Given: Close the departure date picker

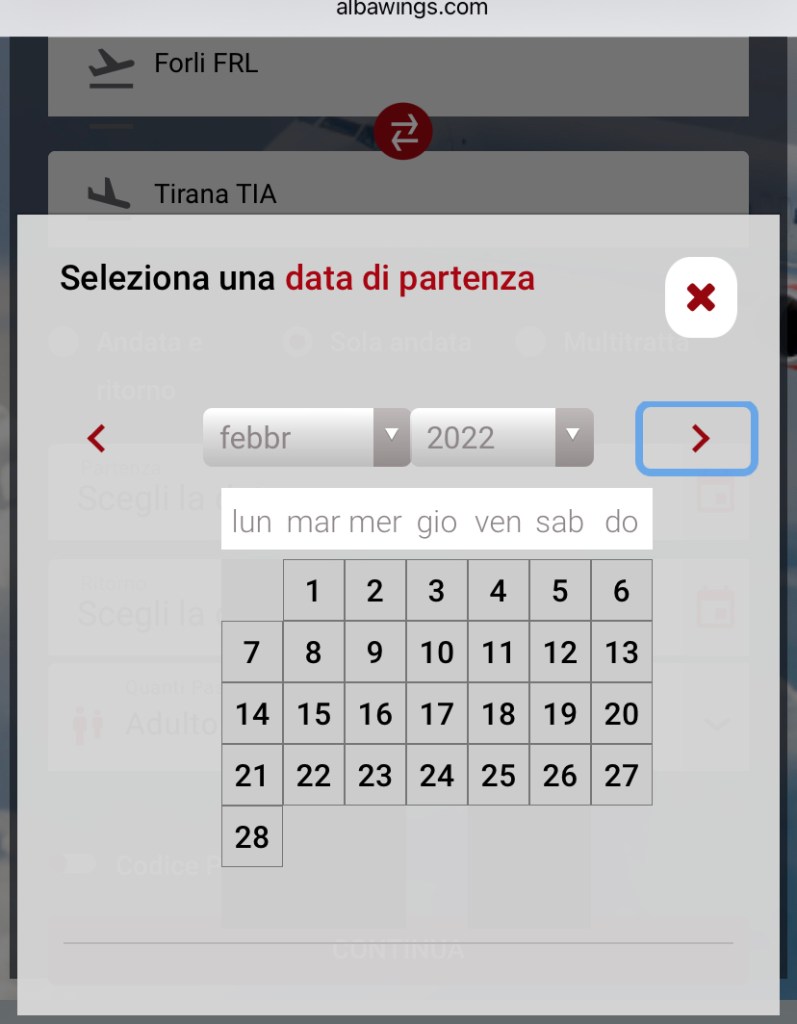Looking at the screenshot, I should pyautogui.click(x=701, y=297).
